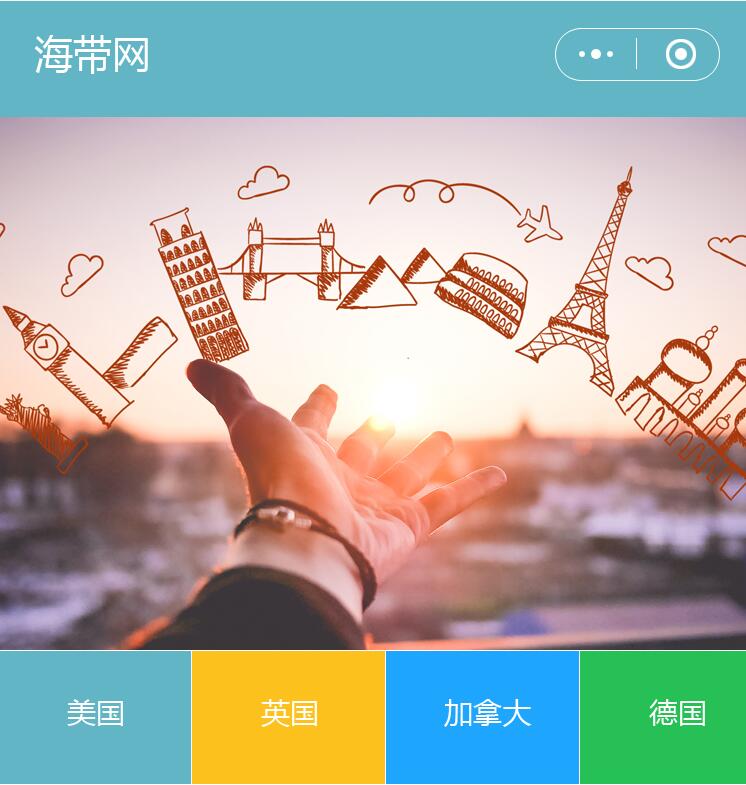
Task: Open the mini program more options menu
Action: pyautogui.click(x=596, y=54)
